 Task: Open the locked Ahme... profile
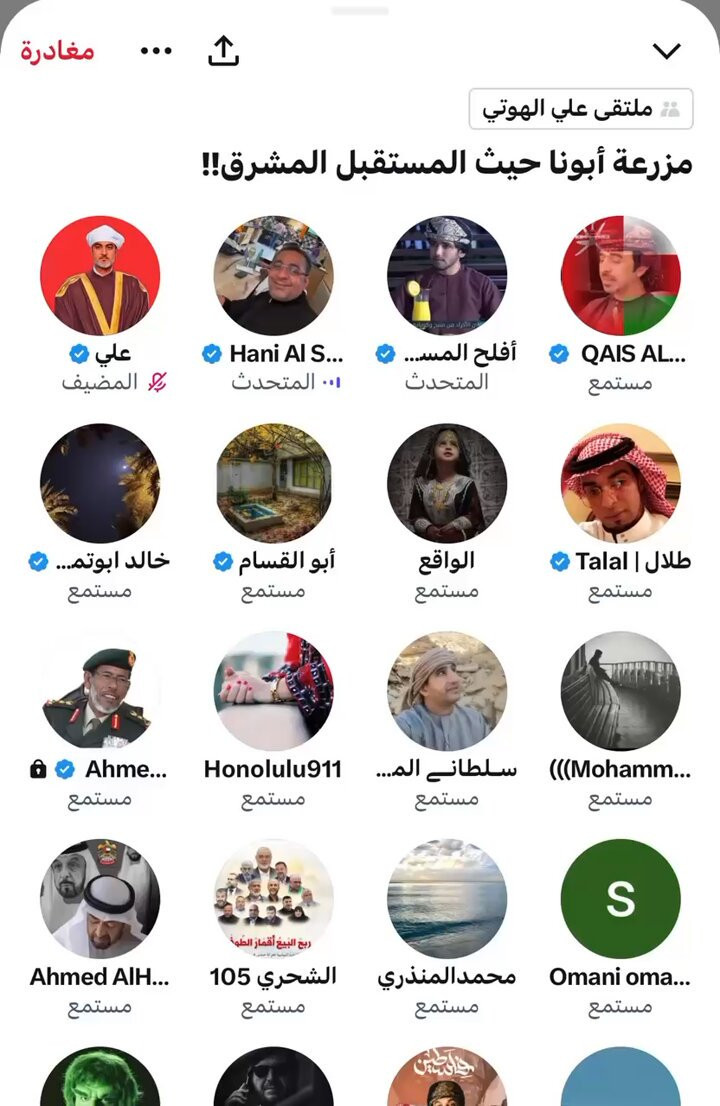[x=100, y=691]
